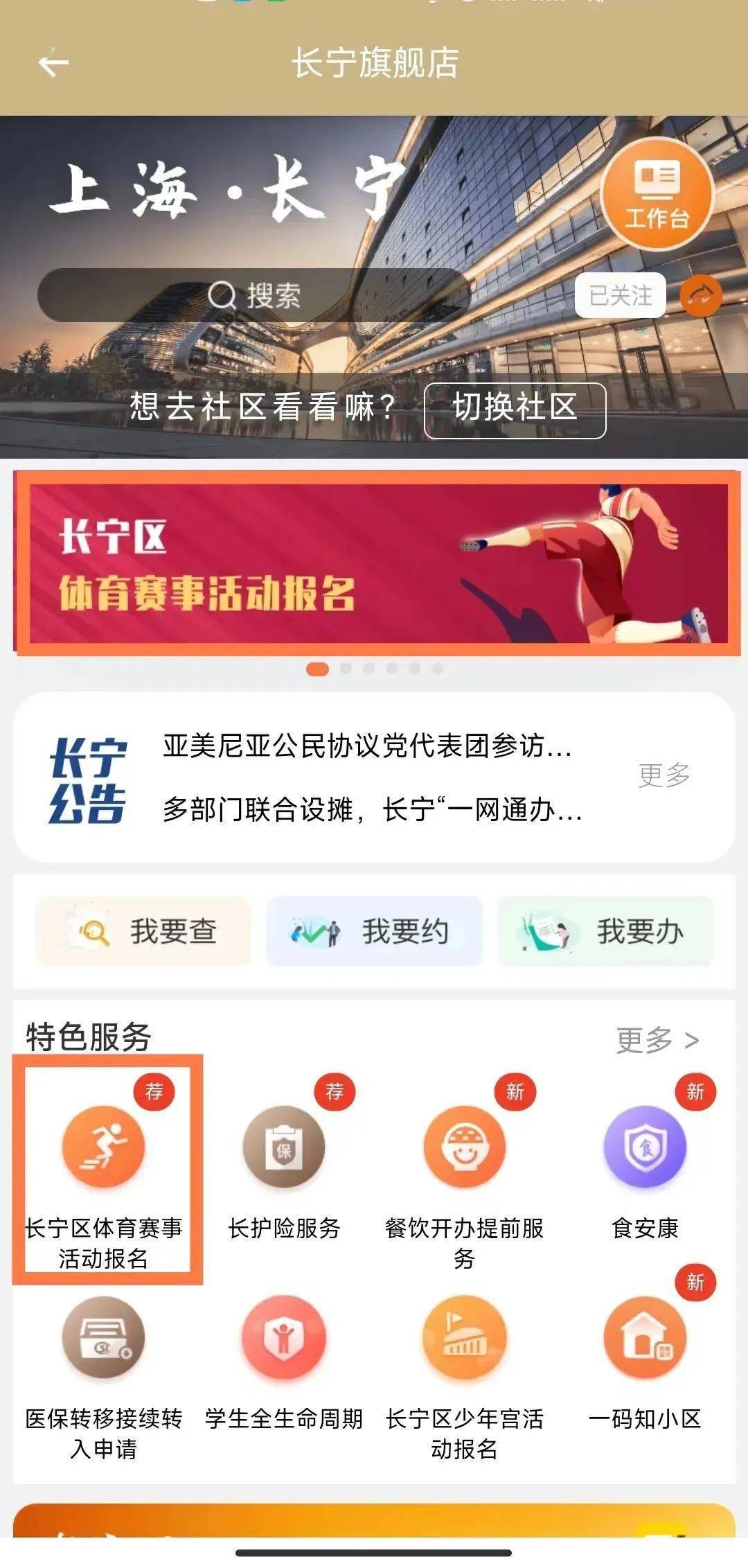Tap the 搜索 search box

click(x=253, y=296)
